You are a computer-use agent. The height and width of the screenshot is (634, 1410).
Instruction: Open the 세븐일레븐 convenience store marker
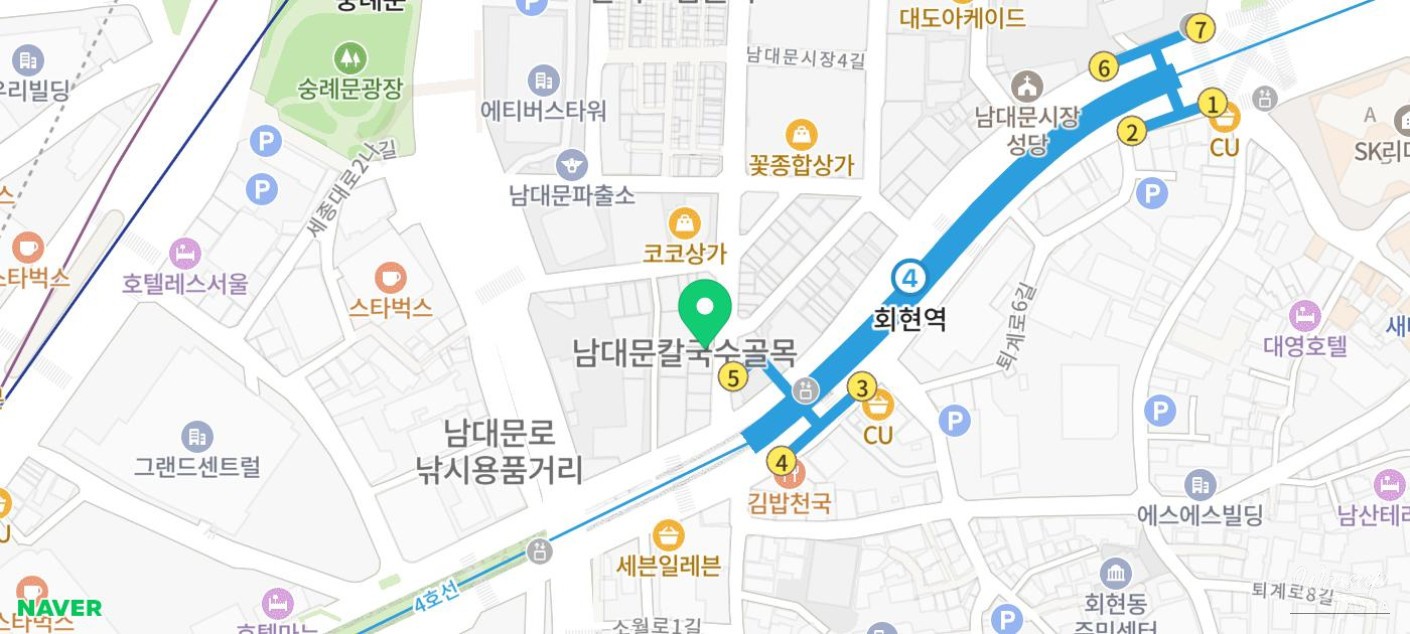pos(668,535)
